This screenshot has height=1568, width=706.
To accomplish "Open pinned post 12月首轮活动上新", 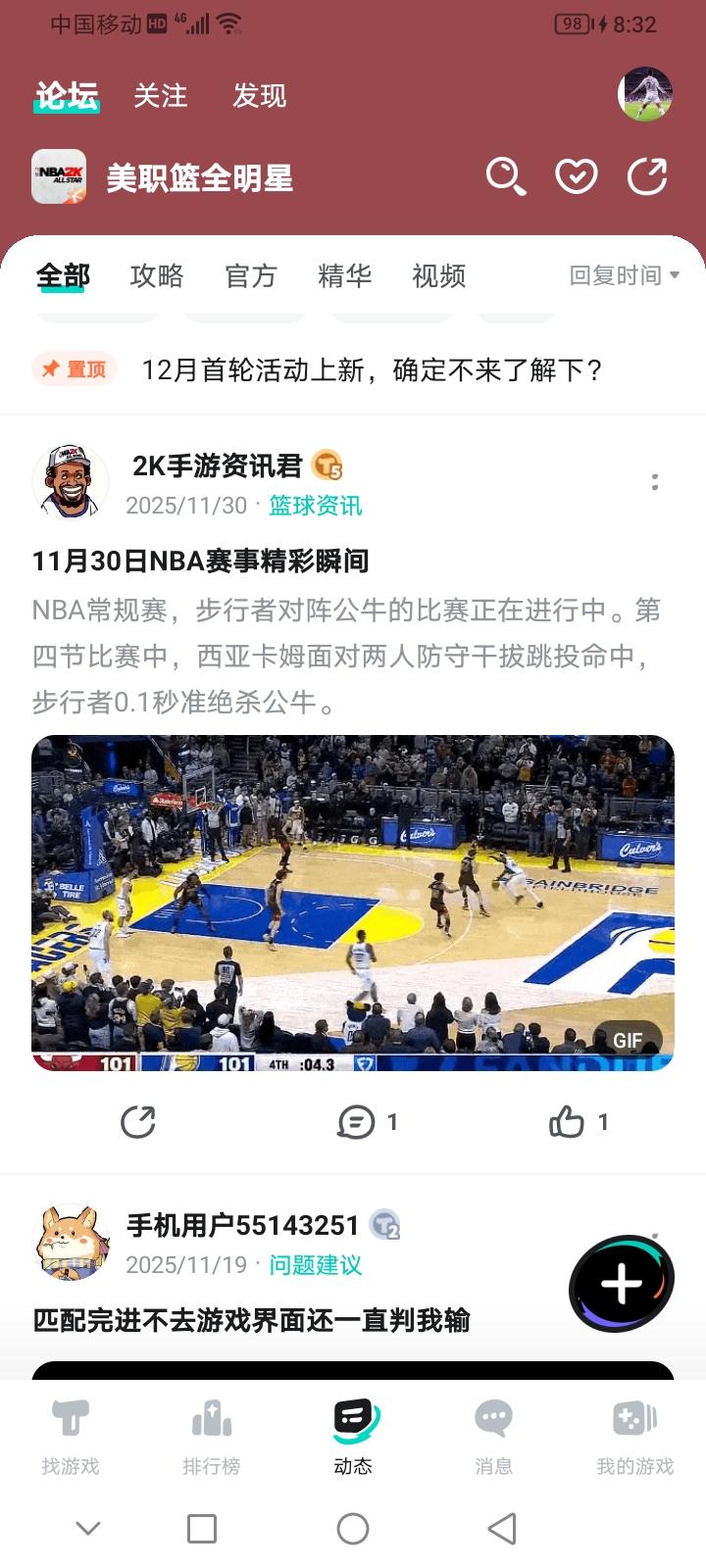I will coord(372,369).
